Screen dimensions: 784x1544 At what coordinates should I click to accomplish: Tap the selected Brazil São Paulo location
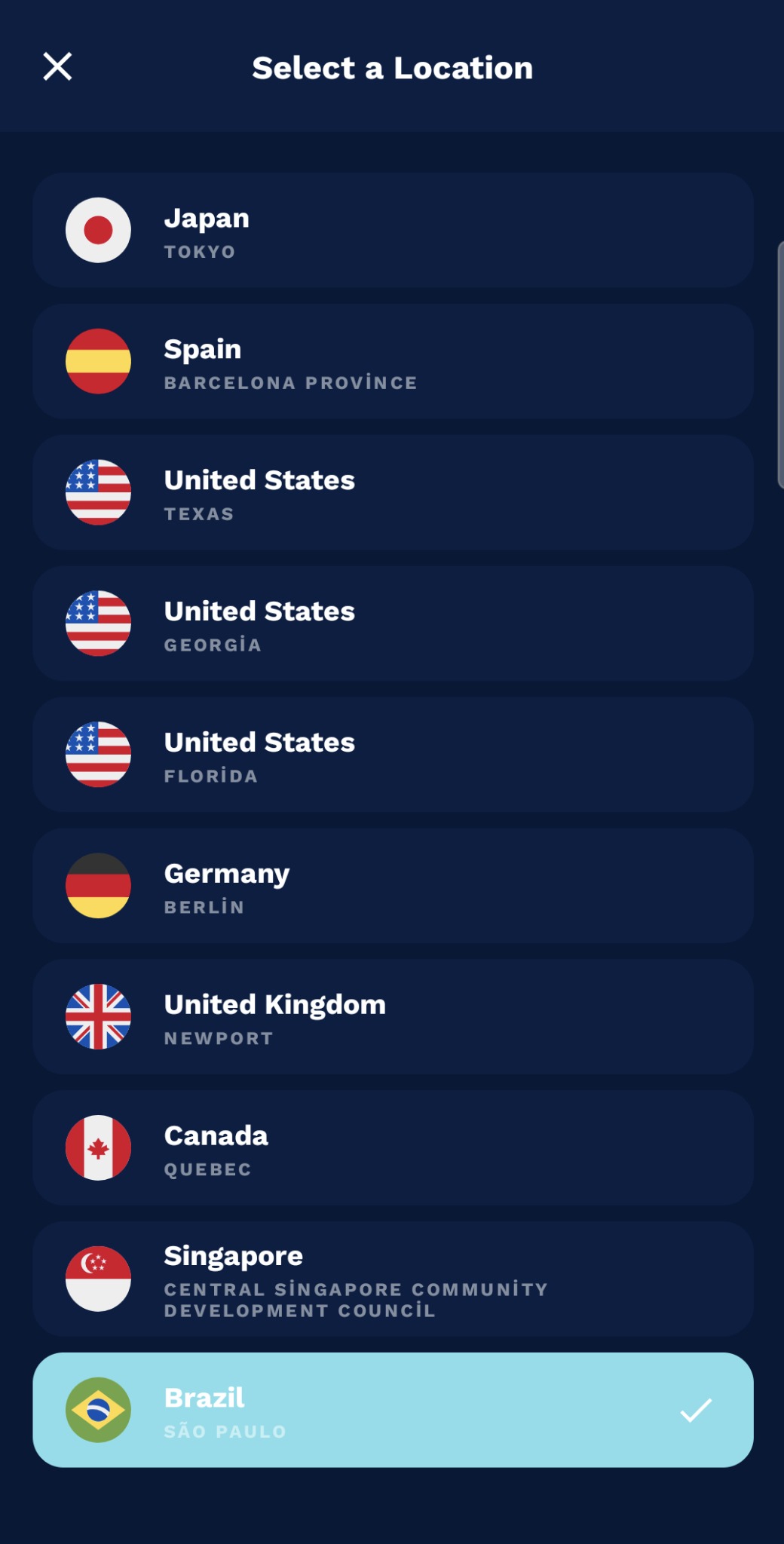click(392, 1411)
